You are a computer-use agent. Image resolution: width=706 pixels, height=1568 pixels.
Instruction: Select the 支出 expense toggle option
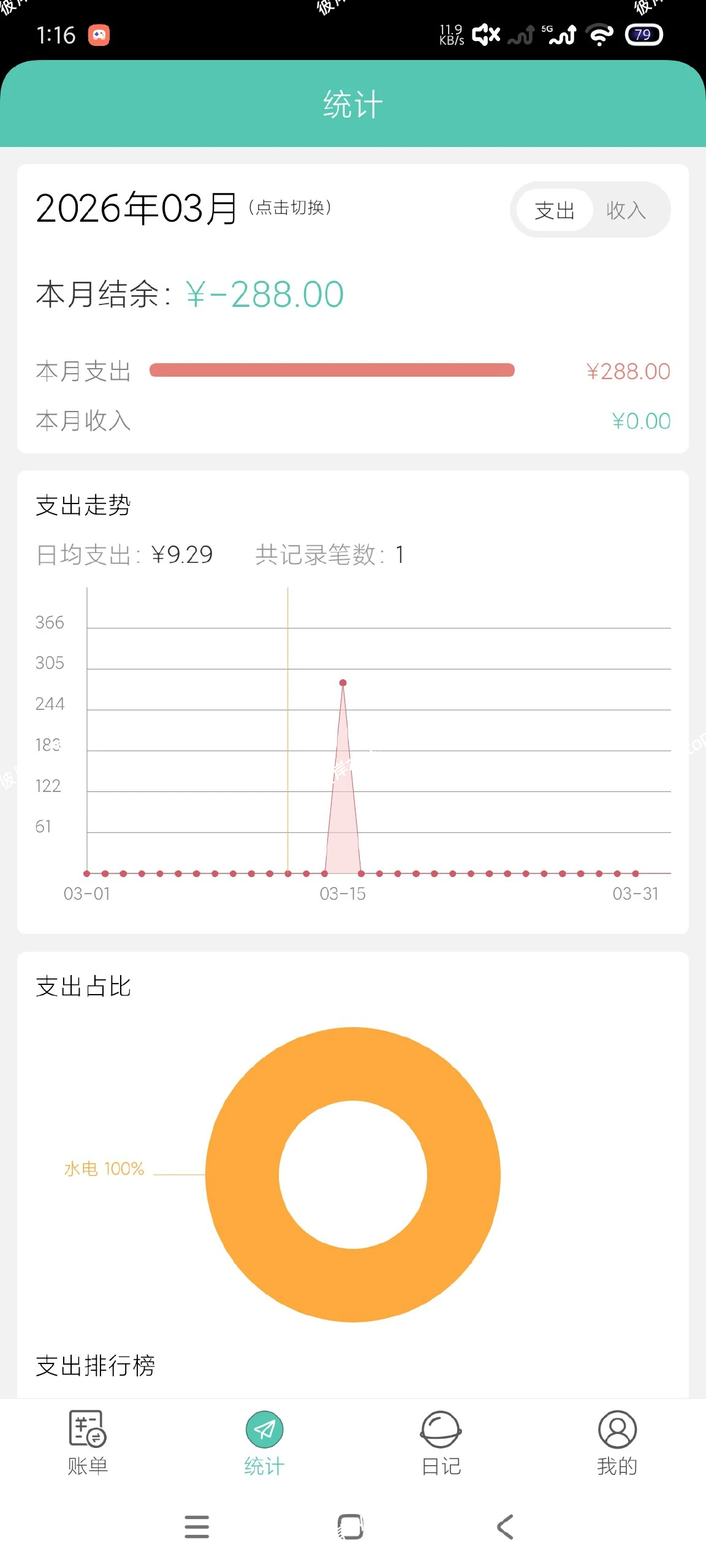(555, 210)
